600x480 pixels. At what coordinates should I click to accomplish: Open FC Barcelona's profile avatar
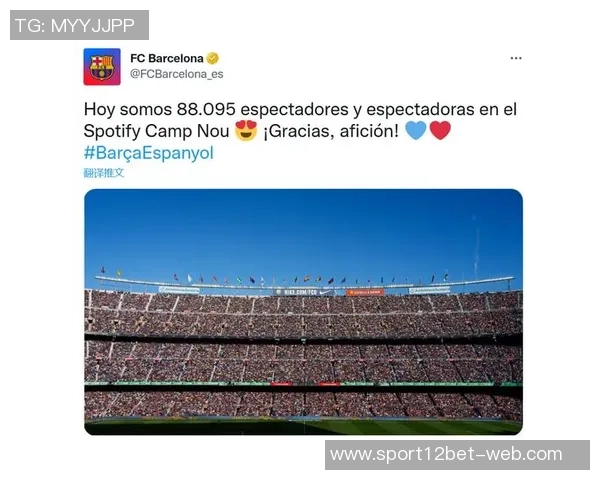point(102,67)
